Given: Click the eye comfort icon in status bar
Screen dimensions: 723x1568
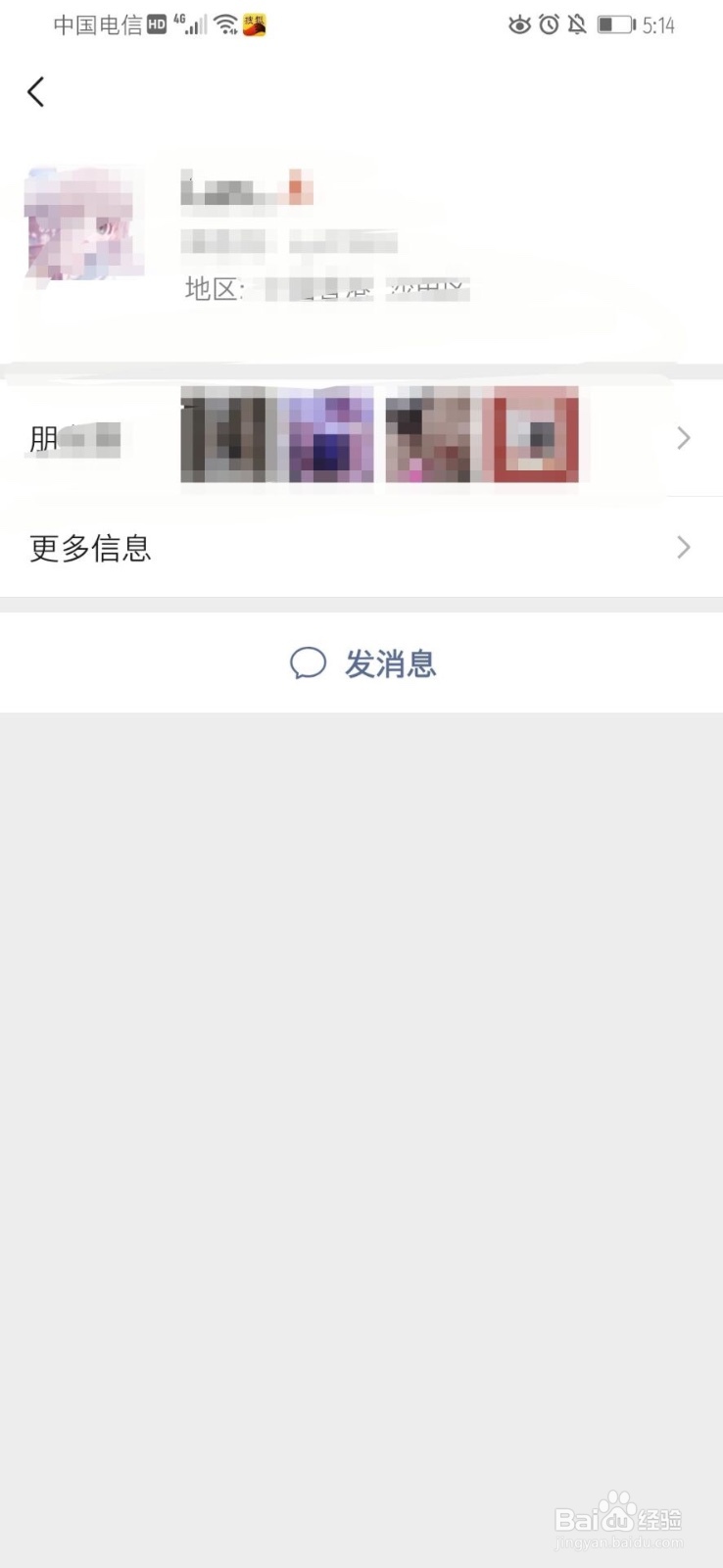Looking at the screenshot, I should click(x=519, y=24).
